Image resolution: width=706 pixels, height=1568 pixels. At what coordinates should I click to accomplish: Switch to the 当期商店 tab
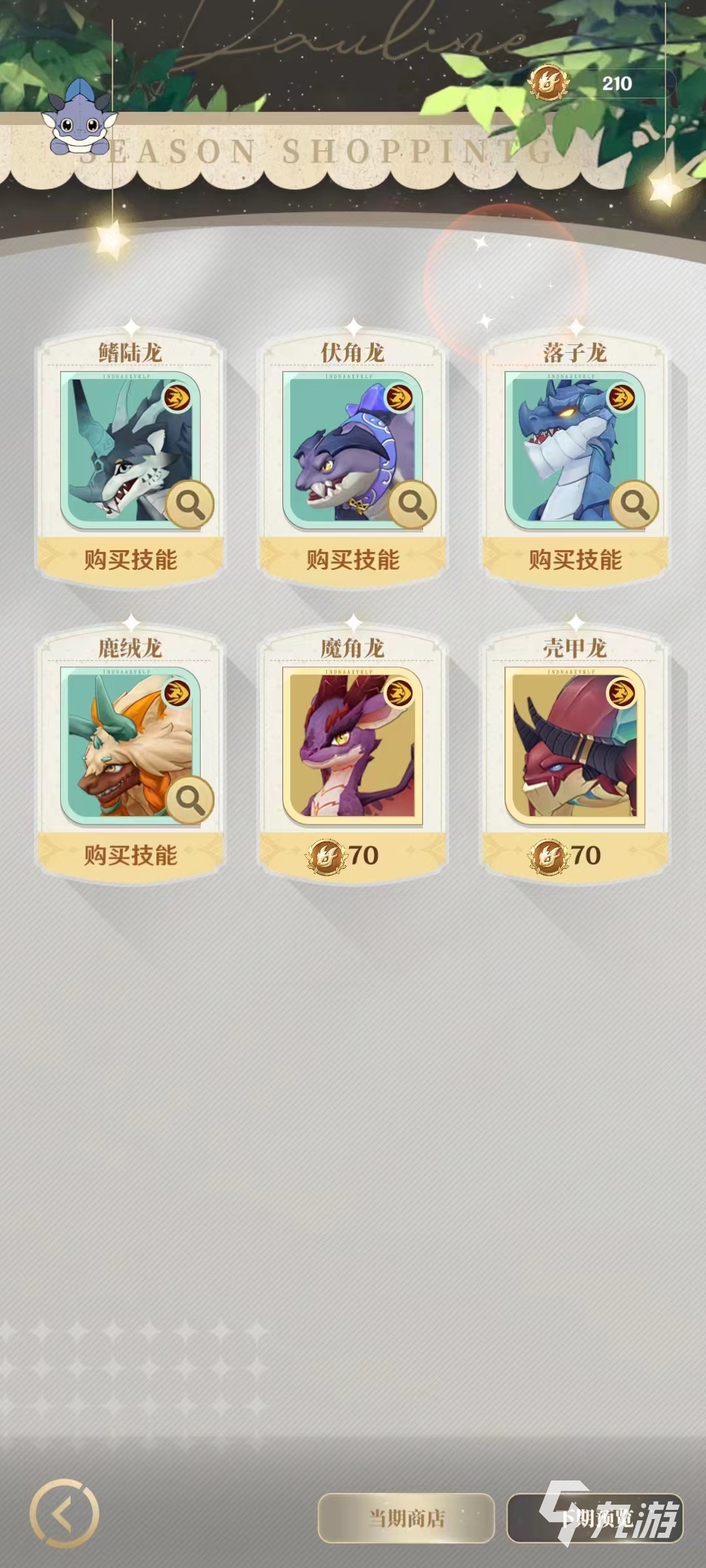click(x=406, y=1517)
